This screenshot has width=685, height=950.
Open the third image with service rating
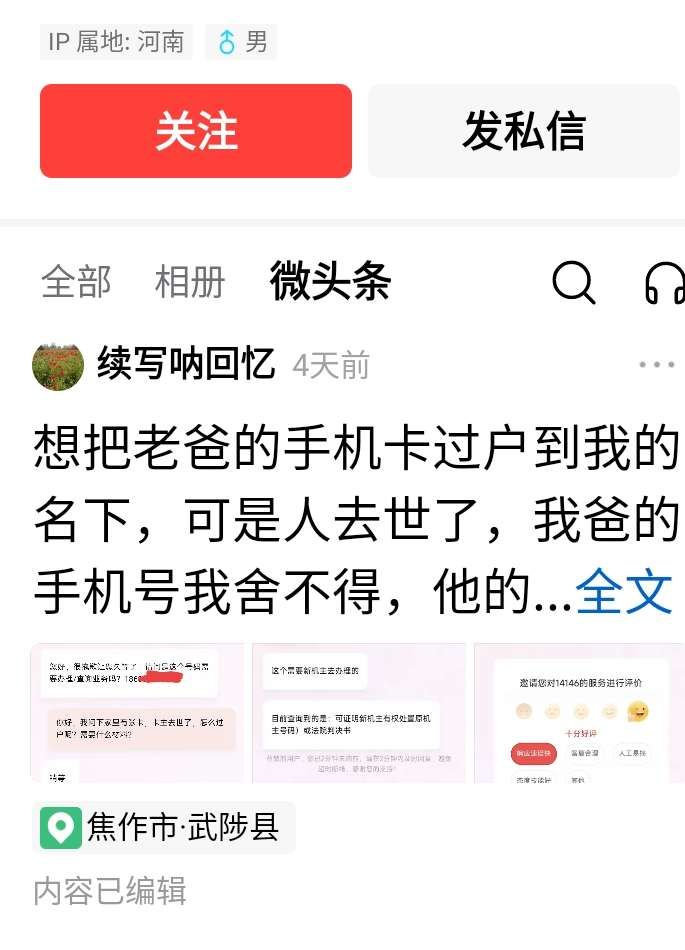580,712
